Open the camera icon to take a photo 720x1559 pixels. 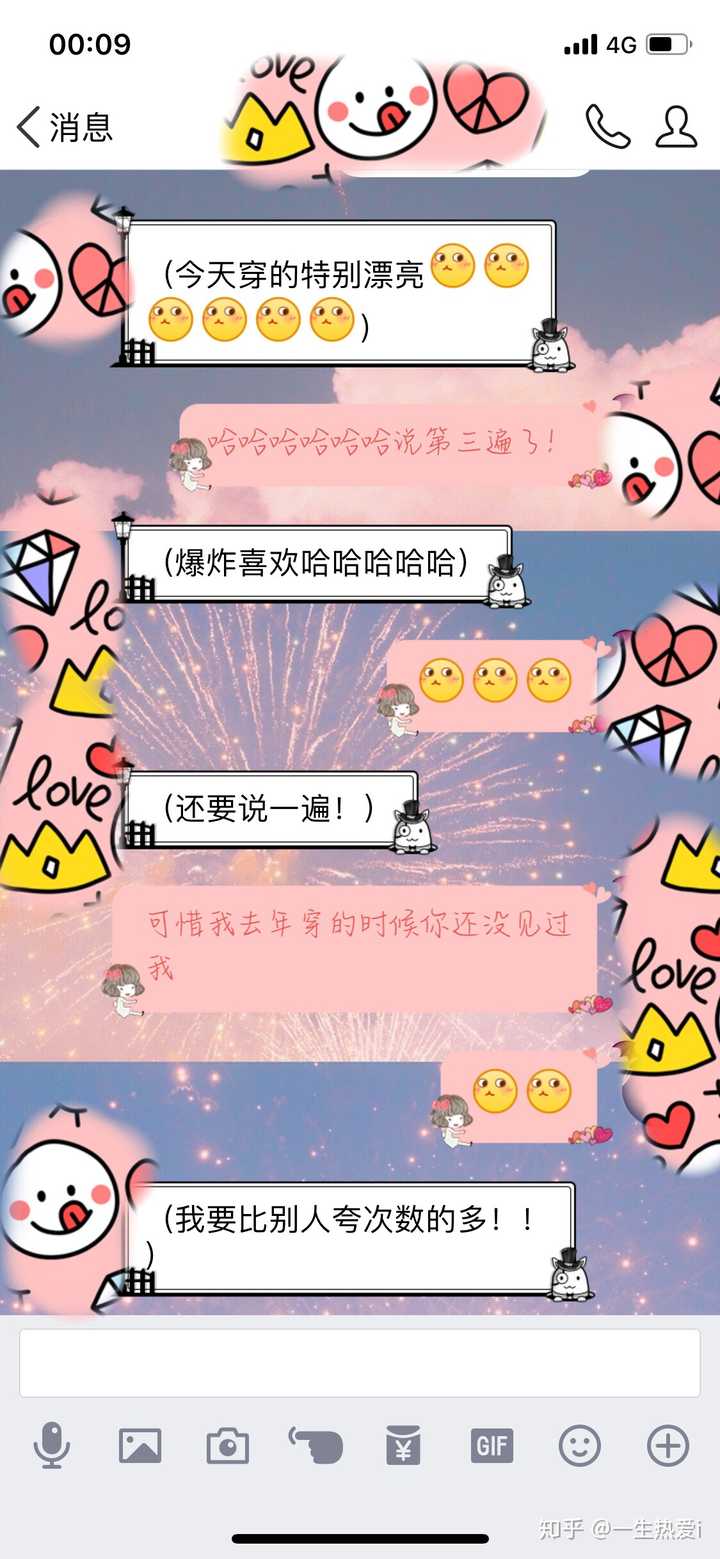pos(227,1444)
